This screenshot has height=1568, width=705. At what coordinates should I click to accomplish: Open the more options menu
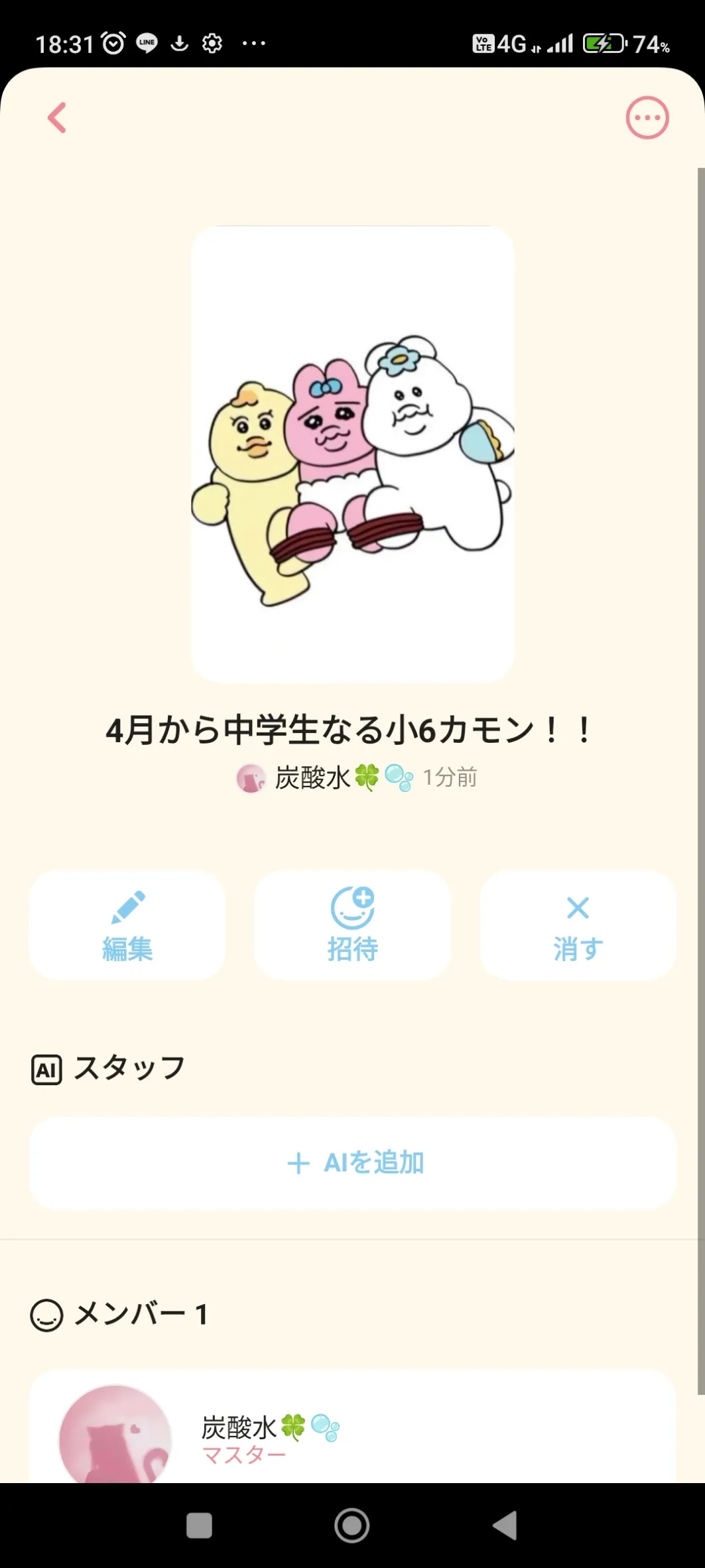[x=647, y=118]
